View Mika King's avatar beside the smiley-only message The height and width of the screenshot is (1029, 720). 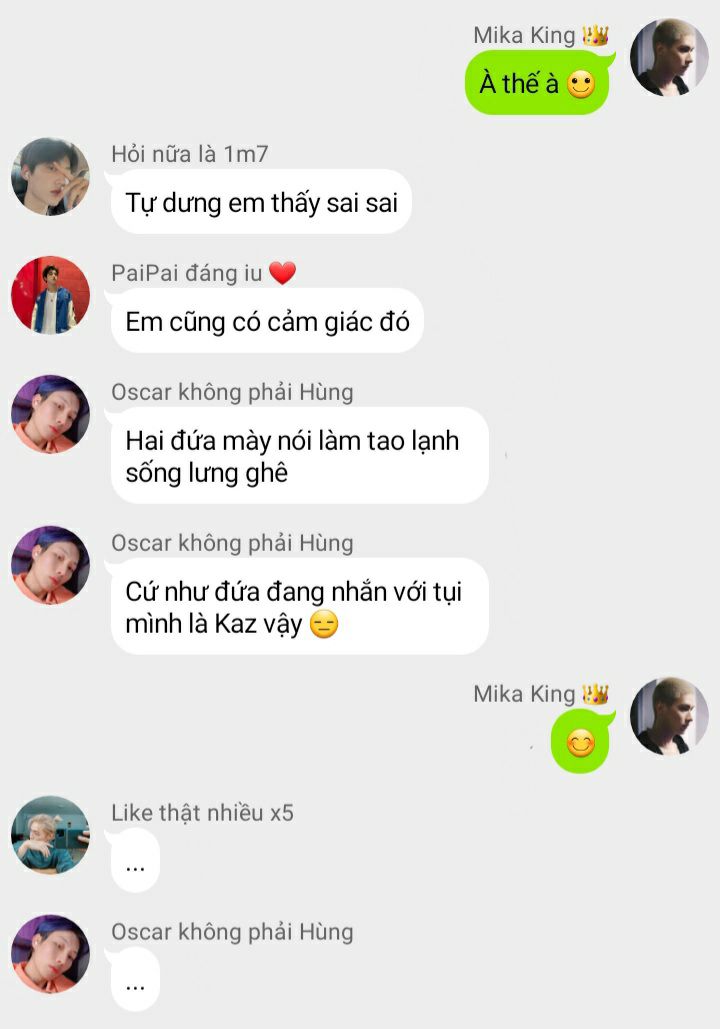tap(669, 716)
